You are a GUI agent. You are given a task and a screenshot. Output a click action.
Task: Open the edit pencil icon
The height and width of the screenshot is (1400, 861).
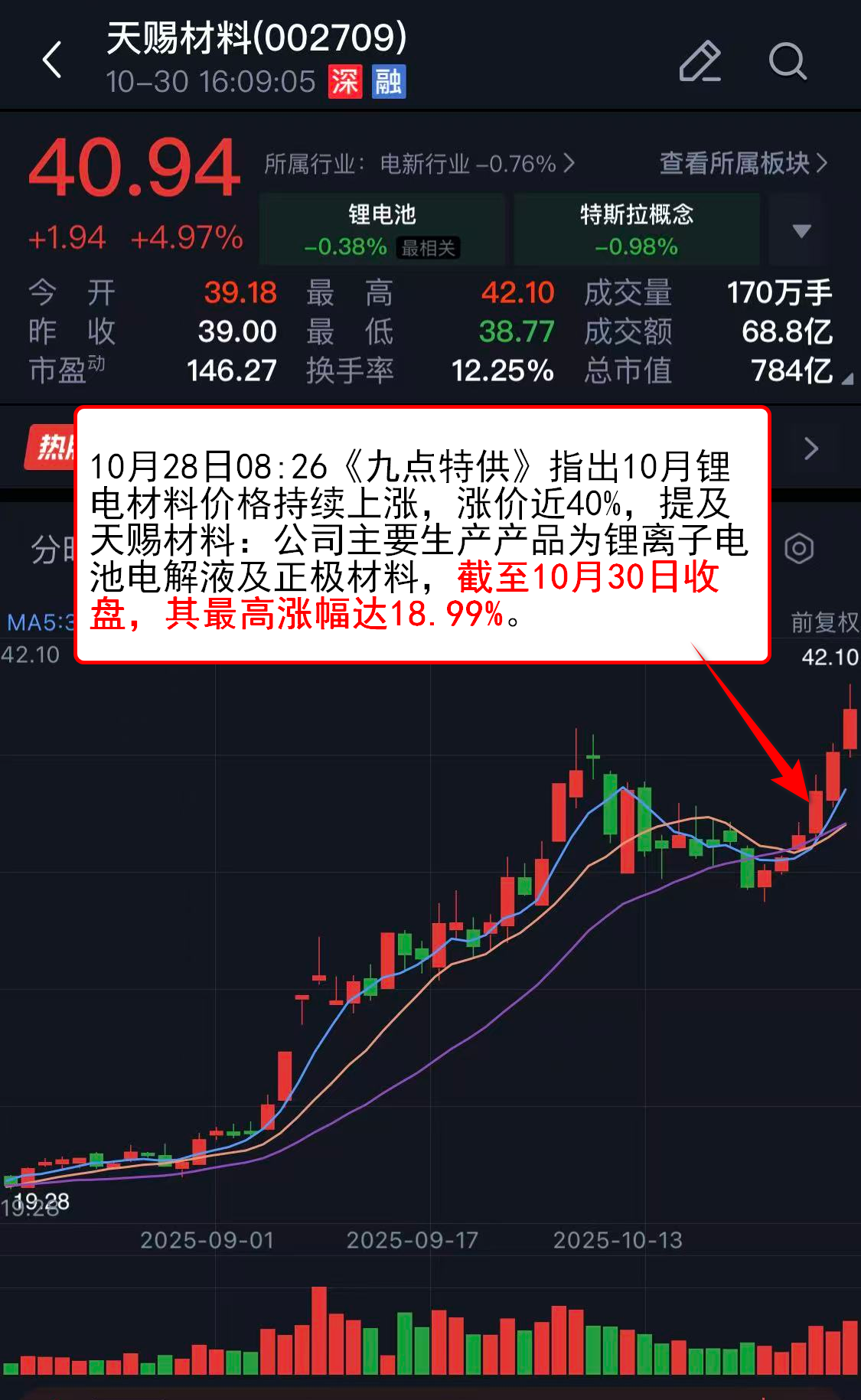point(700,61)
